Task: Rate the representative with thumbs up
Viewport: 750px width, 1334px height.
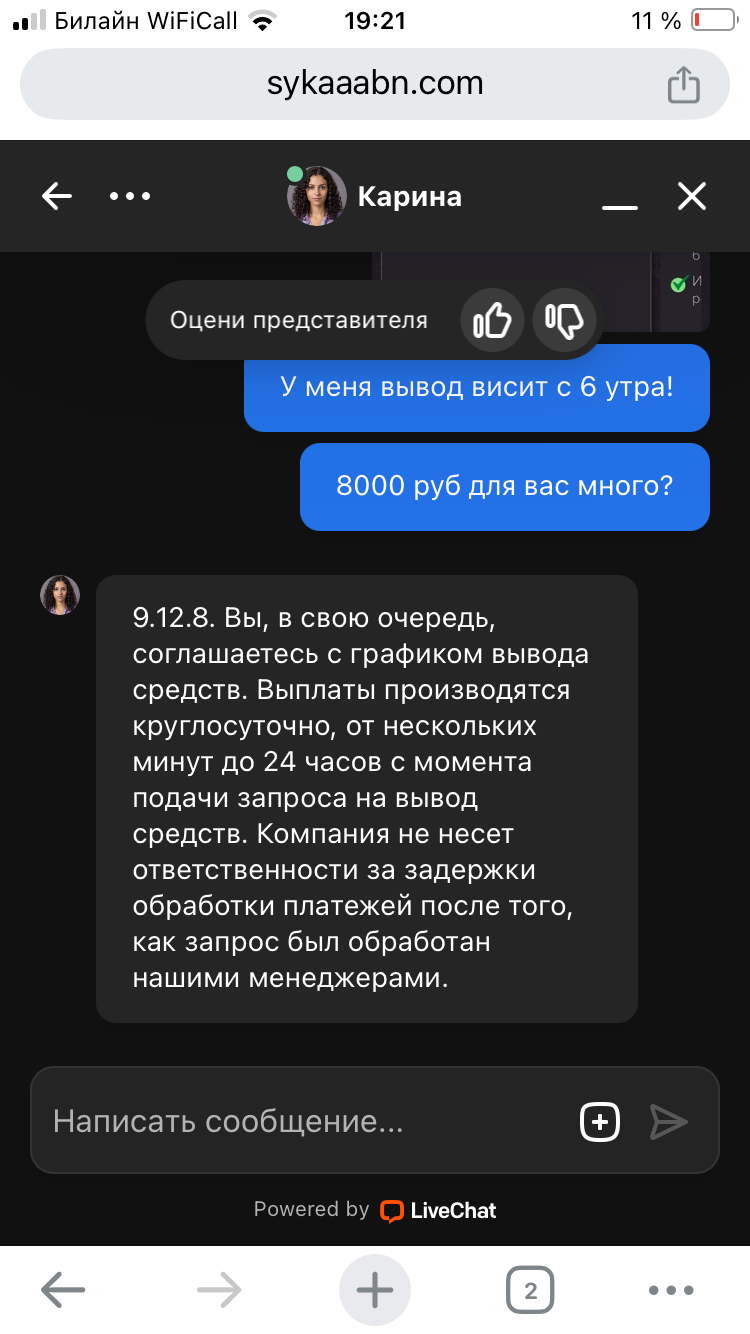Action: point(492,321)
